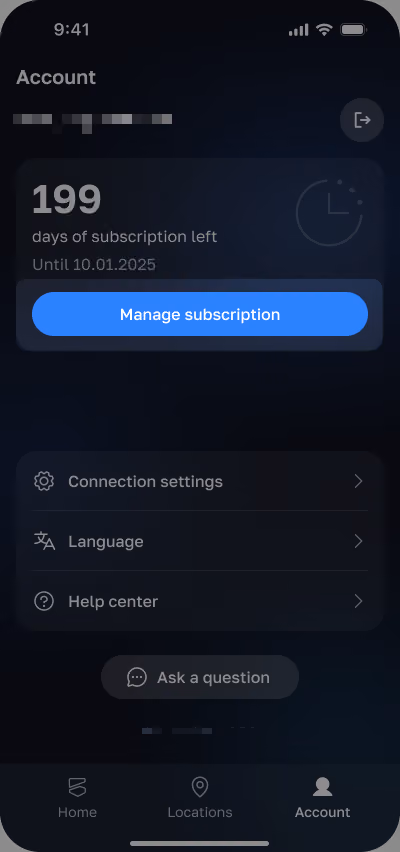Viewport: 400px width, 852px height.
Task: Select the Account tab
Action: [x=322, y=798]
